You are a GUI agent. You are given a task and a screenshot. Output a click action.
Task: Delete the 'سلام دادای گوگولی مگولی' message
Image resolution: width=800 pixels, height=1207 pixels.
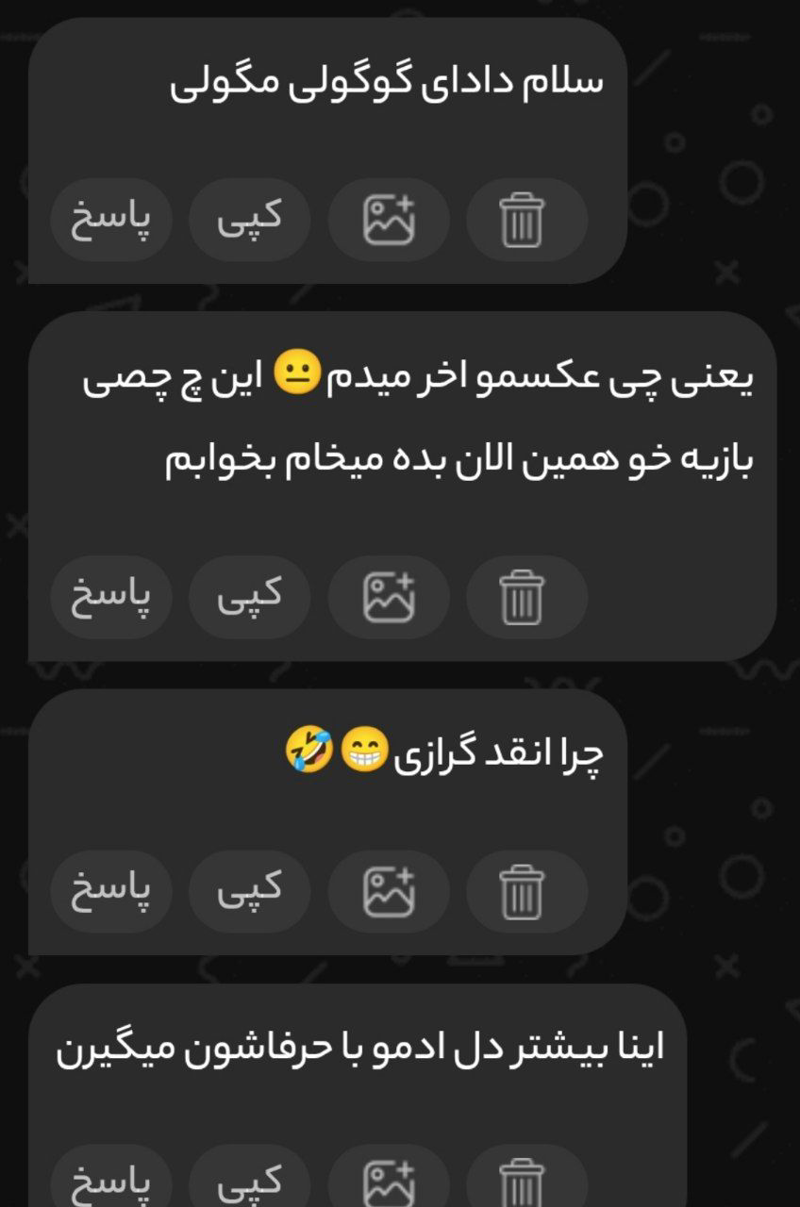(521, 221)
